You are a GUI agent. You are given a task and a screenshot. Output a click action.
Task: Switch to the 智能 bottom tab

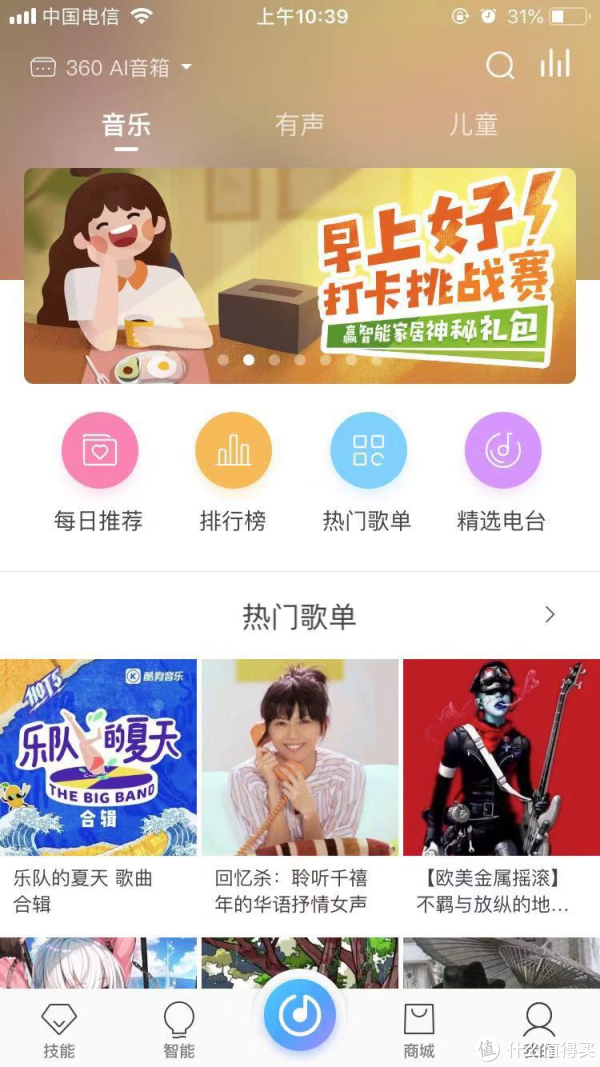point(179,1030)
